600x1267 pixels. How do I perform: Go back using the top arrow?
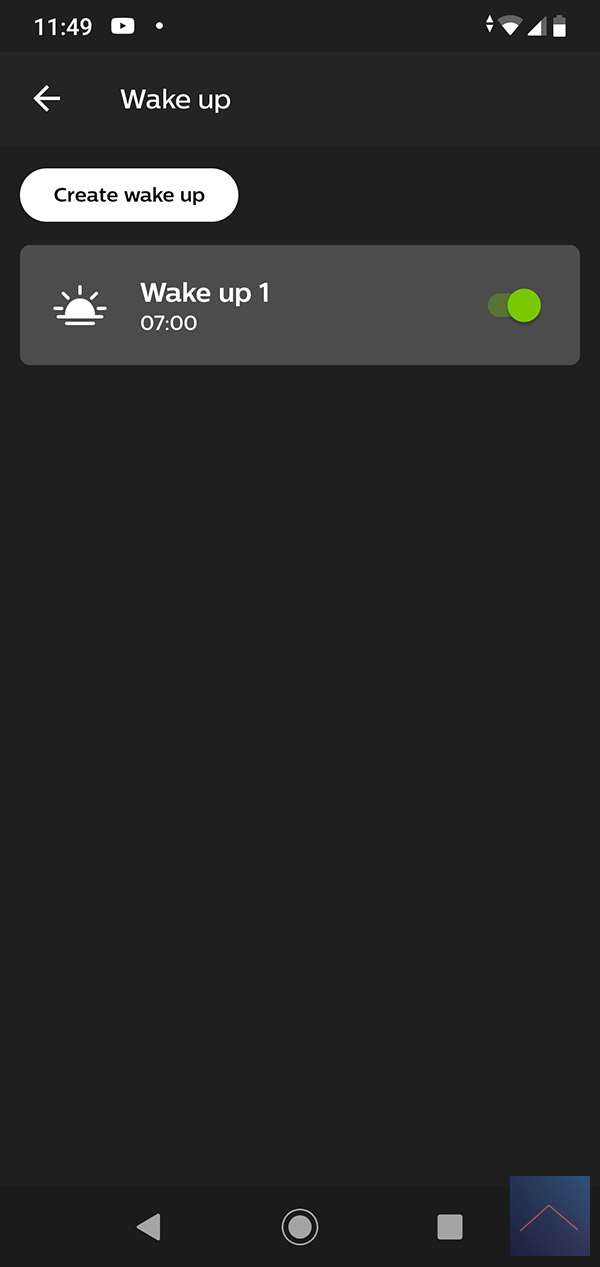(47, 98)
